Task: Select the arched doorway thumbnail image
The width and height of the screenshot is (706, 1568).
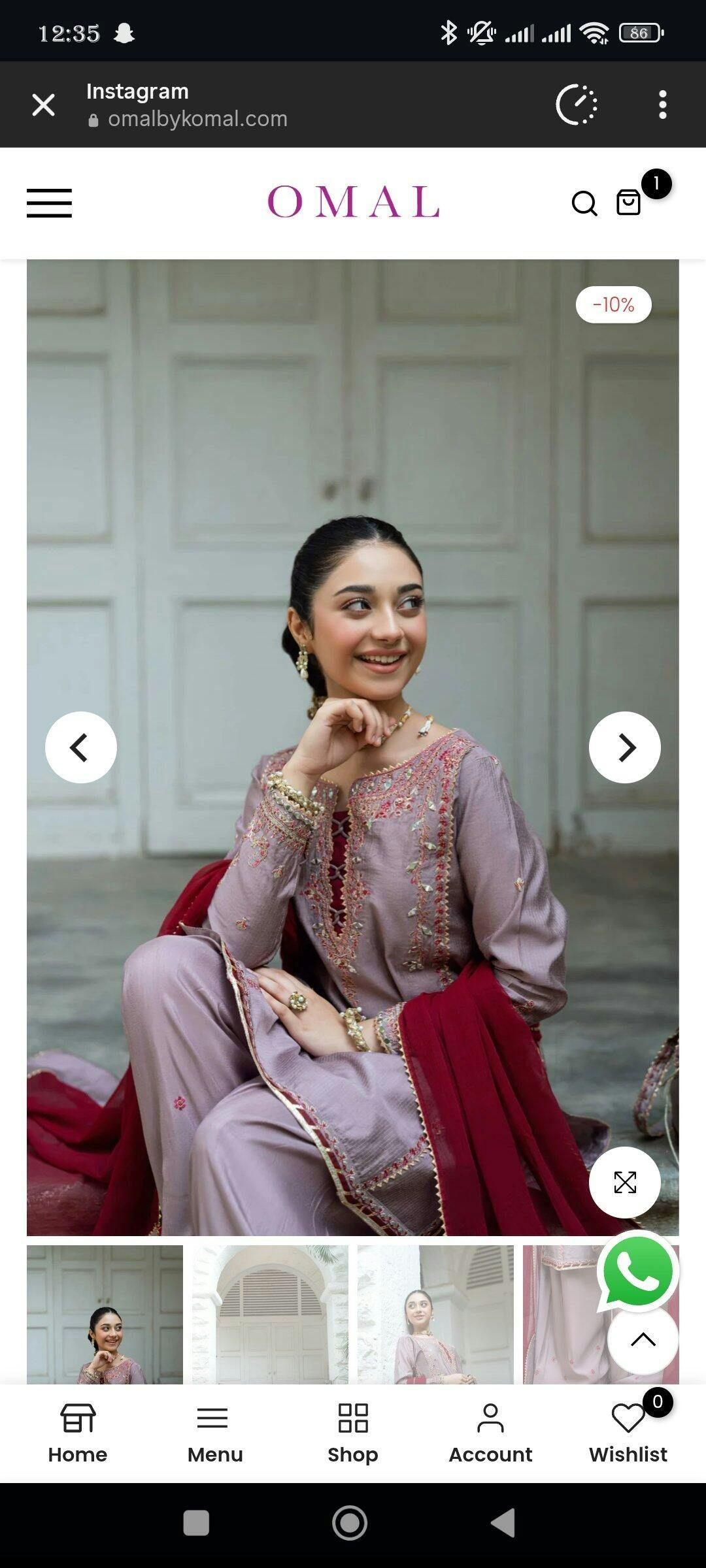Action: (270, 1313)
